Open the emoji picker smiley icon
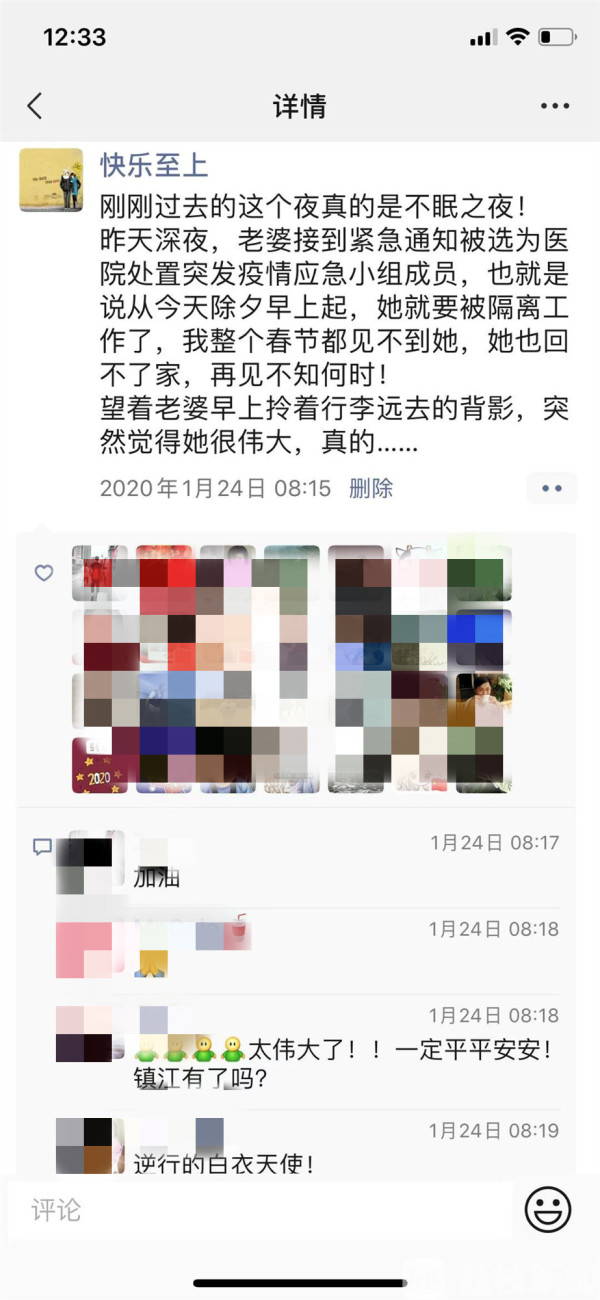Screen dimensions: 600x1300 (x=548, y=1211)
